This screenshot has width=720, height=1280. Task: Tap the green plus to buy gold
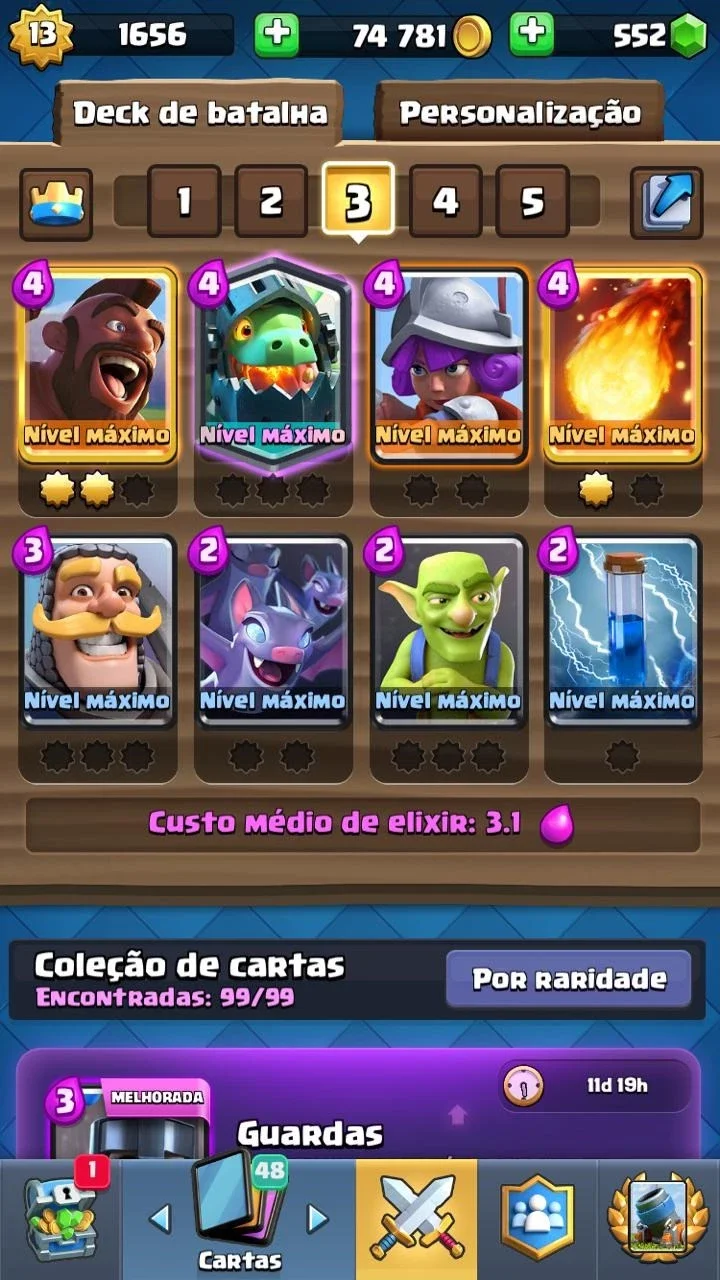[x=276, y=36]
